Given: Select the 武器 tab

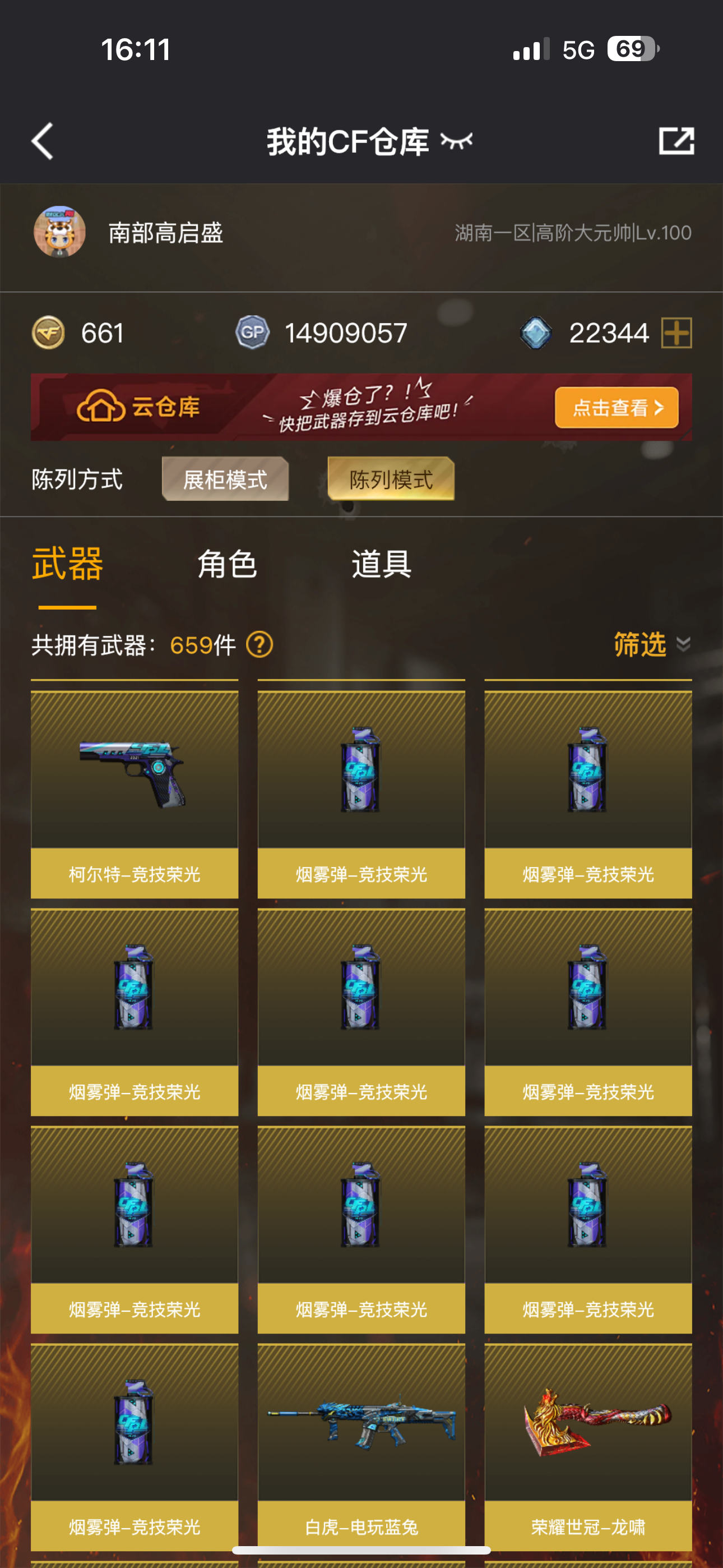Looking at the screenshot, I should [x=68, y=564].
